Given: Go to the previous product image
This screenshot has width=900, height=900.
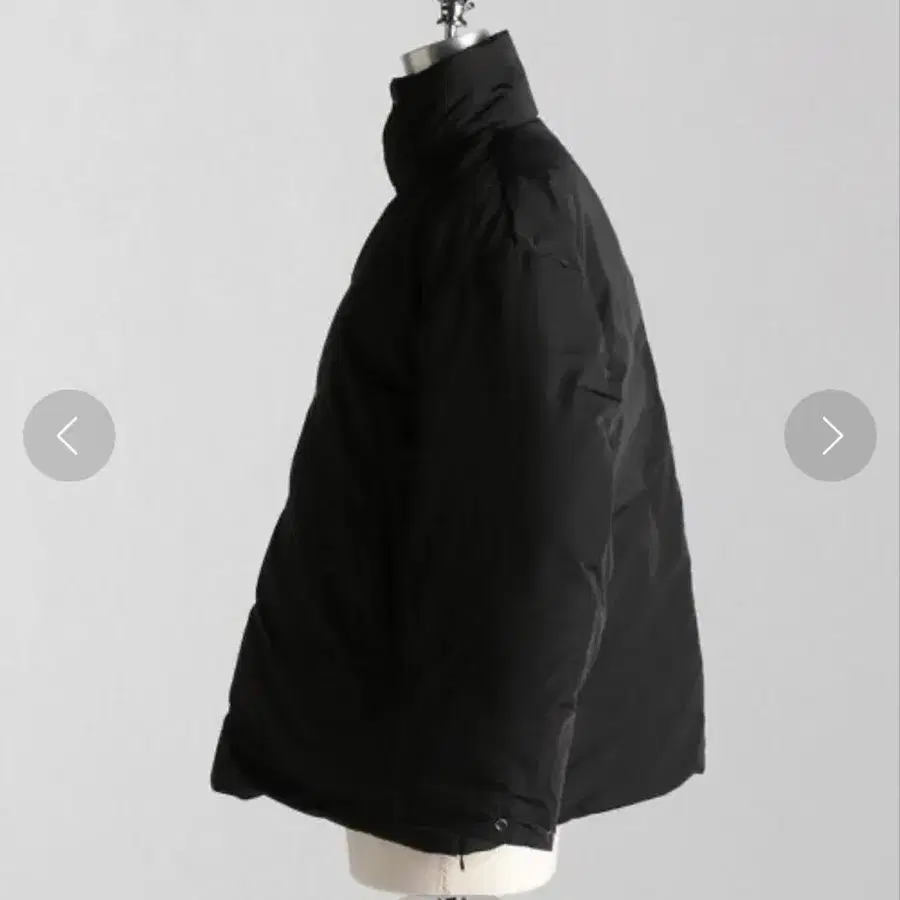Looking at the screenshot, I should click(69, 436).
